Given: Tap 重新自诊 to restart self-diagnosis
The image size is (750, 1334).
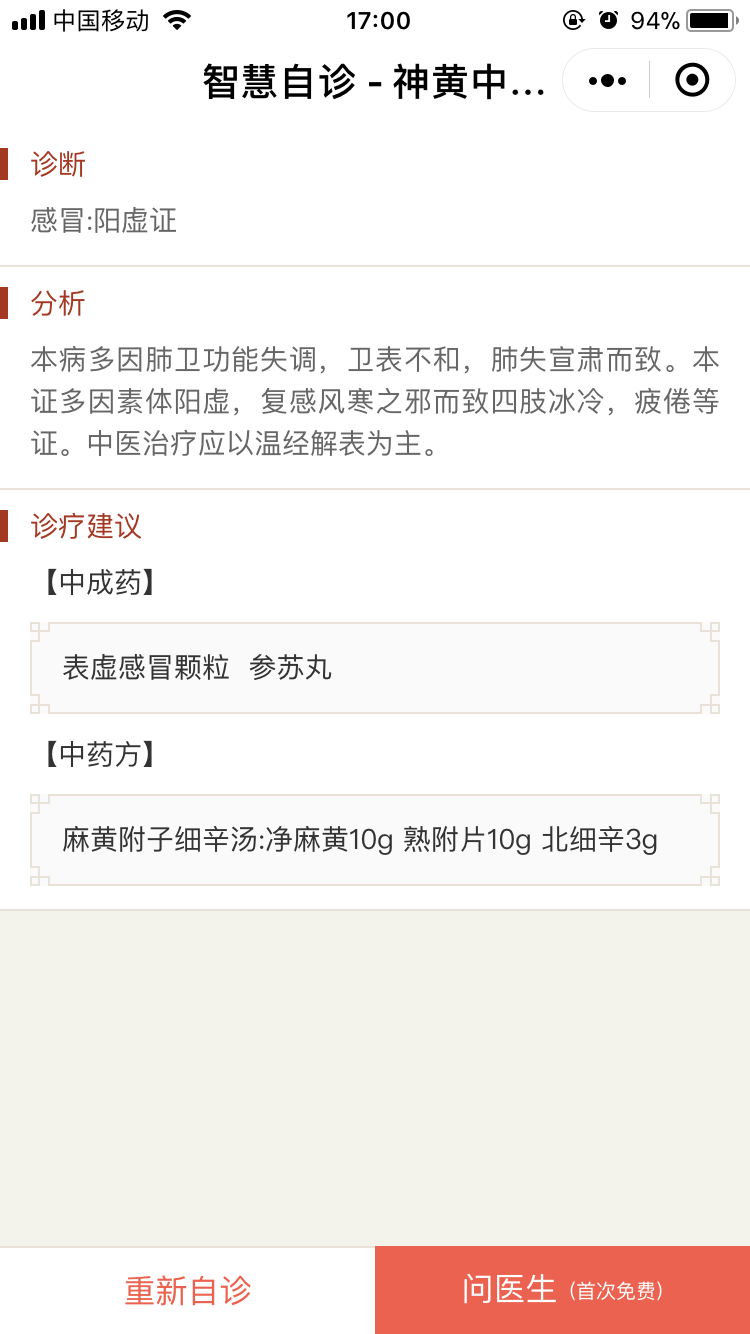Looking at the screenshot, I should pyautogui.click(x=187, y=1290).
